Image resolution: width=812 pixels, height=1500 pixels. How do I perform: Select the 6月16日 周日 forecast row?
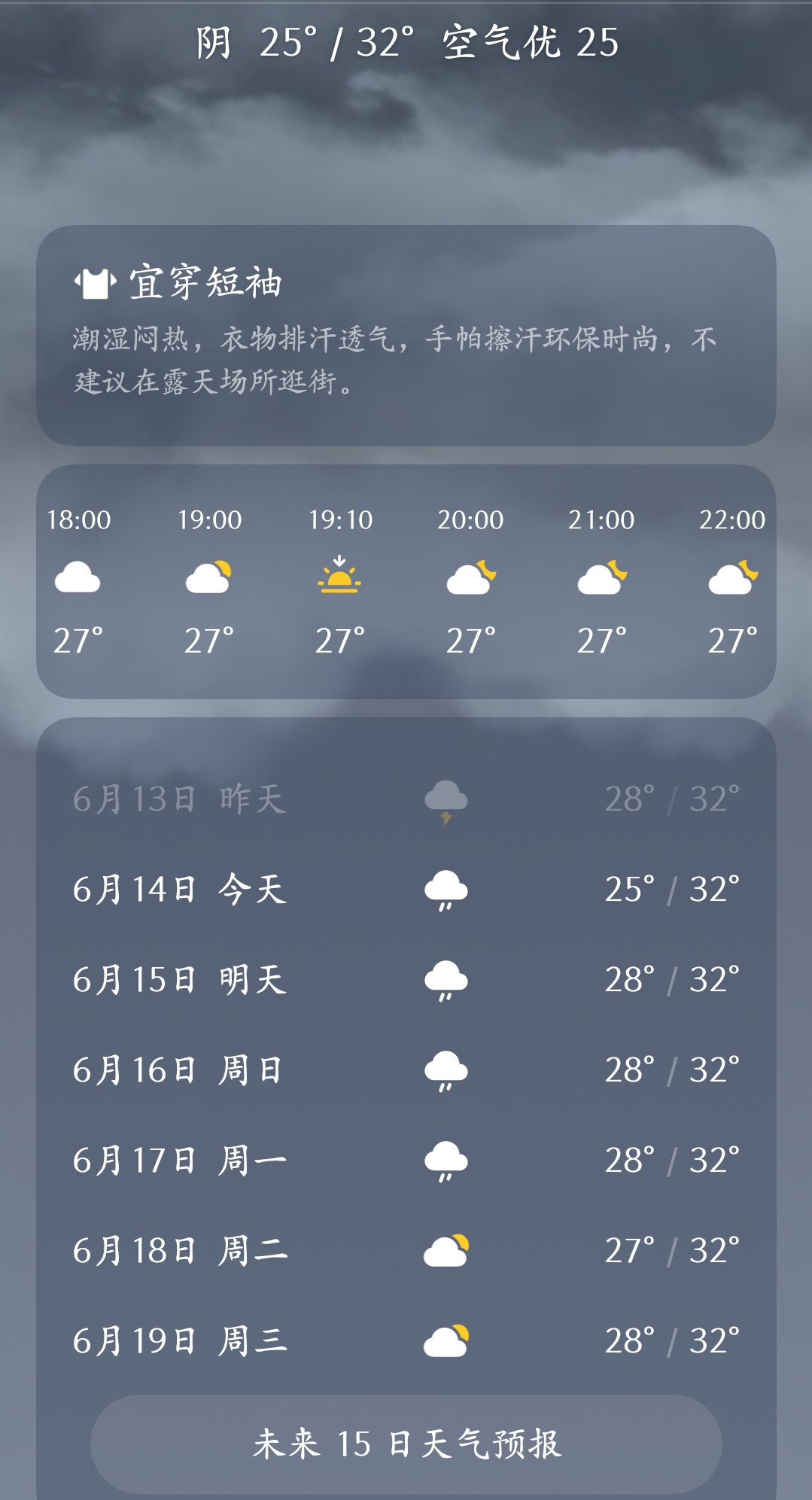coord(406,1070)
